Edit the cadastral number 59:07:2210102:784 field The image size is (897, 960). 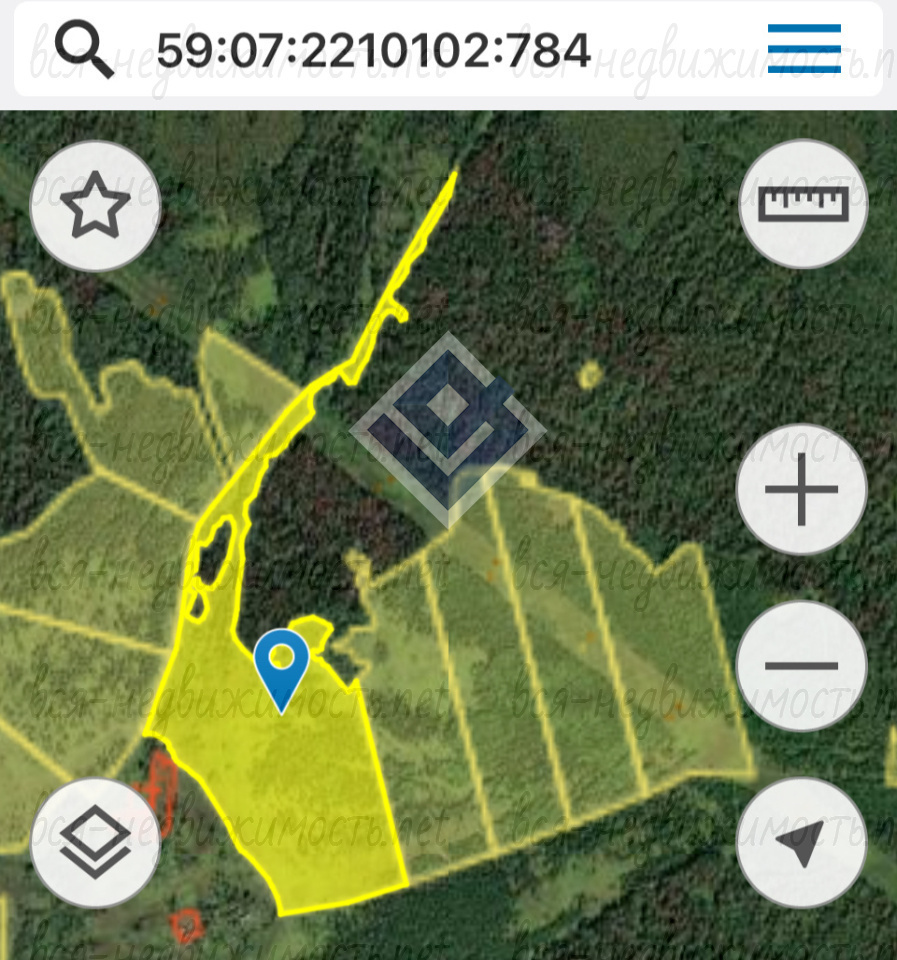(x=373, y=50)
